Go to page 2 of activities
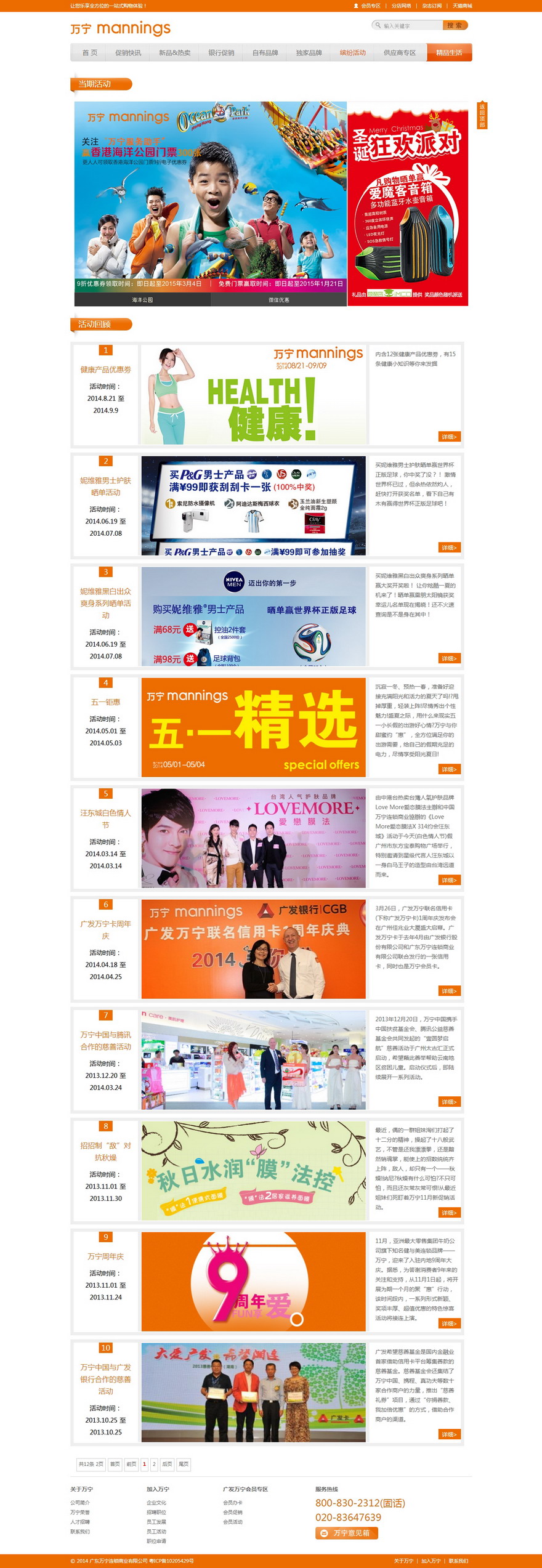Viewport: 542px width, 1568px height. [x=154, y=1464]
